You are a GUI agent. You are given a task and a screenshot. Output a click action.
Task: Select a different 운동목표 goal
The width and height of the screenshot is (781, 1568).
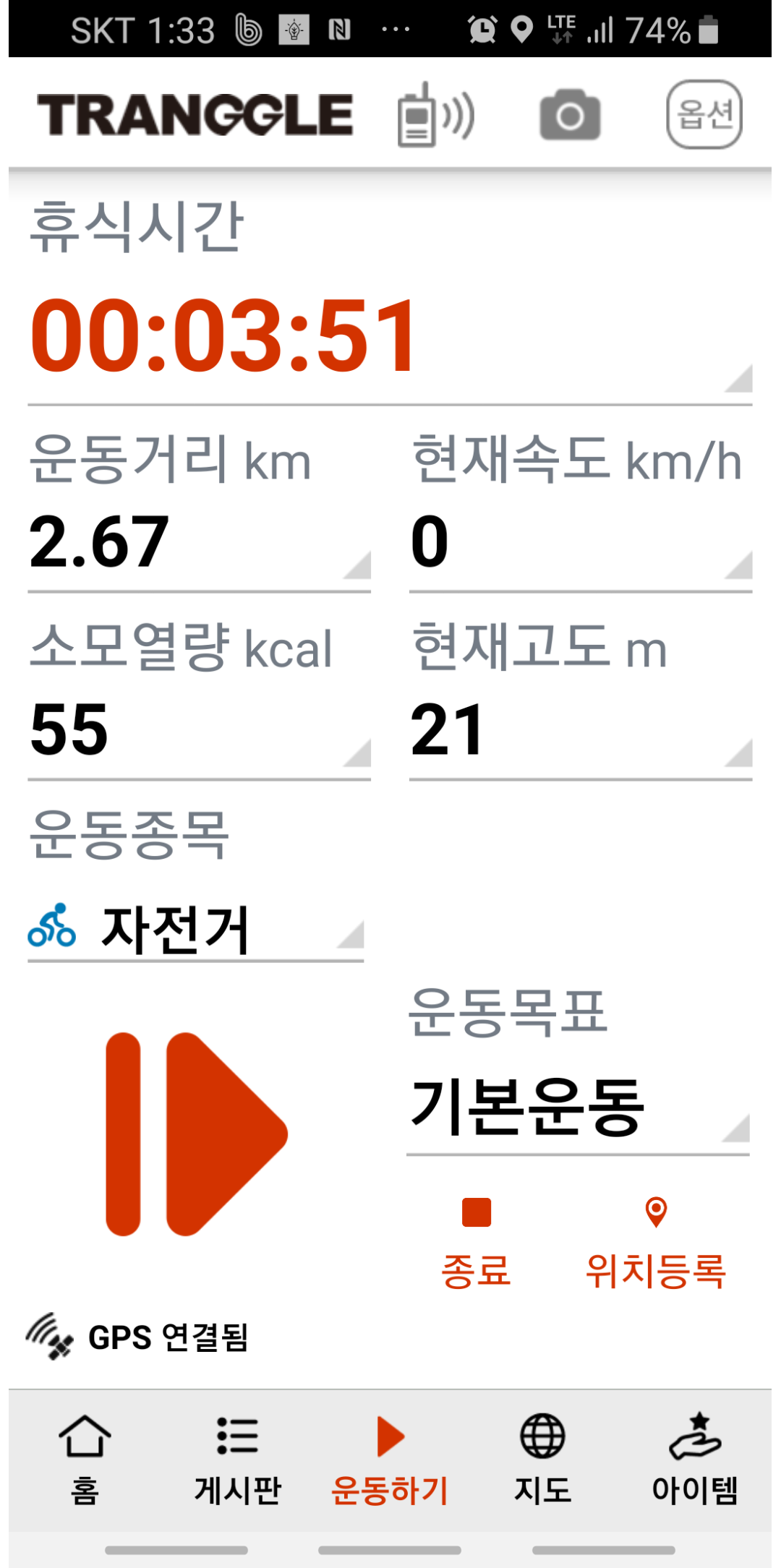click(577, 1108)
